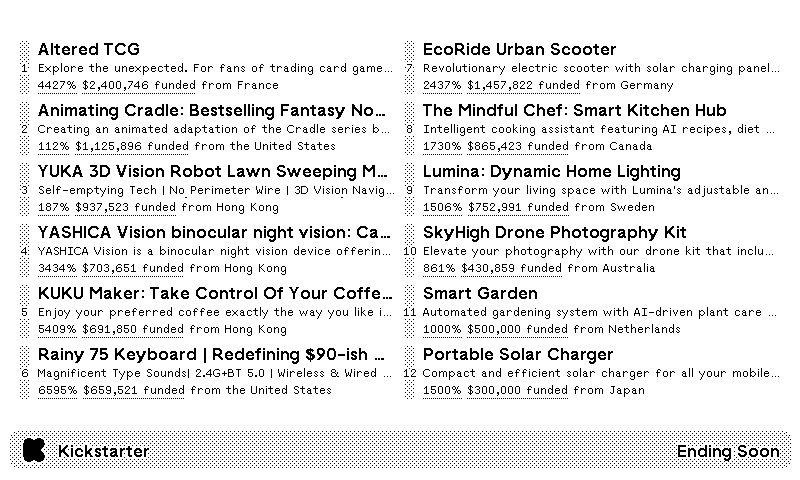Open SkyHigh Drone Photography Kit project
The height and width of the screenshot is (480, 800).
point(554,232)
